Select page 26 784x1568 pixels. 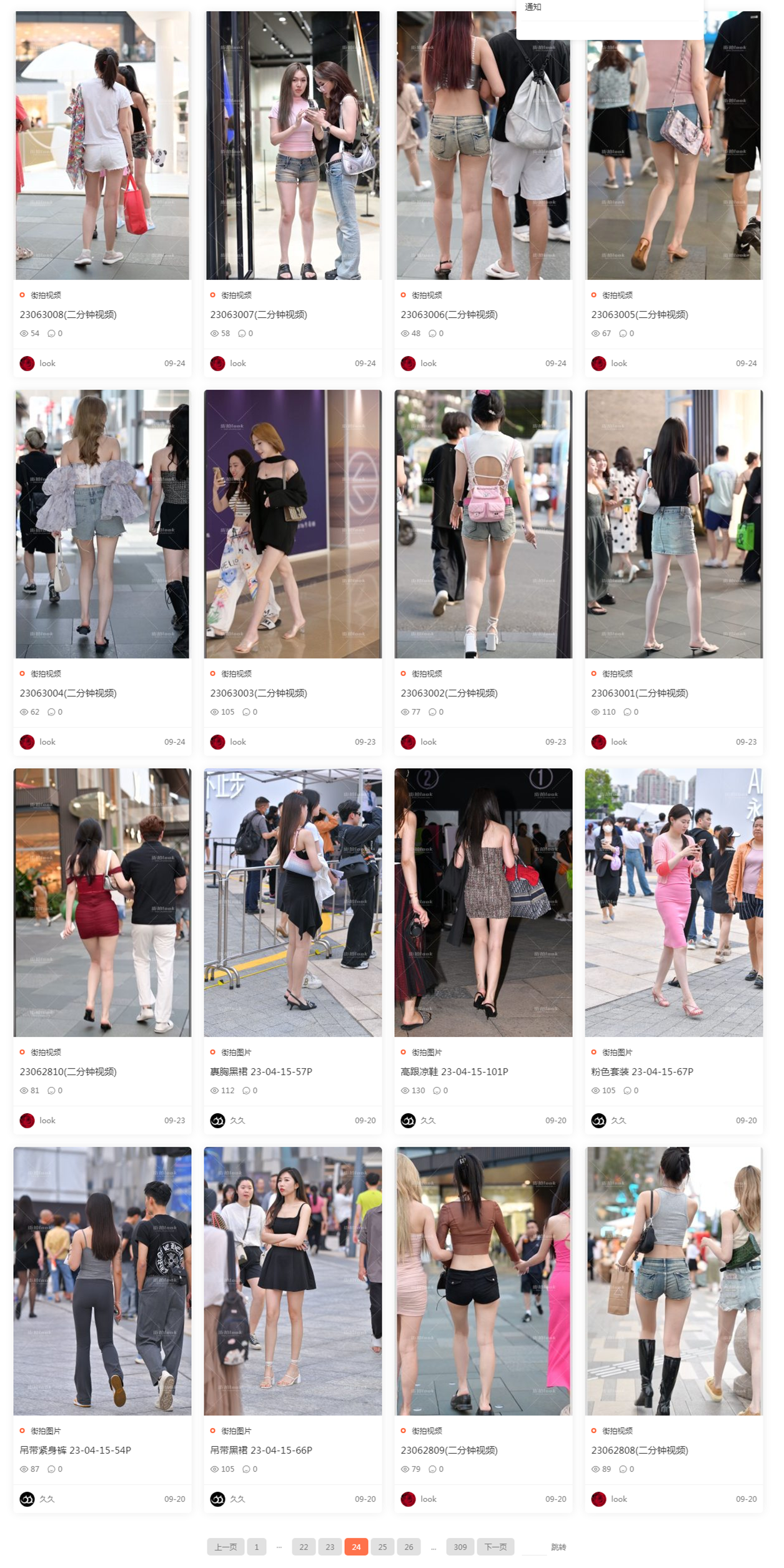coord(409,1547)
